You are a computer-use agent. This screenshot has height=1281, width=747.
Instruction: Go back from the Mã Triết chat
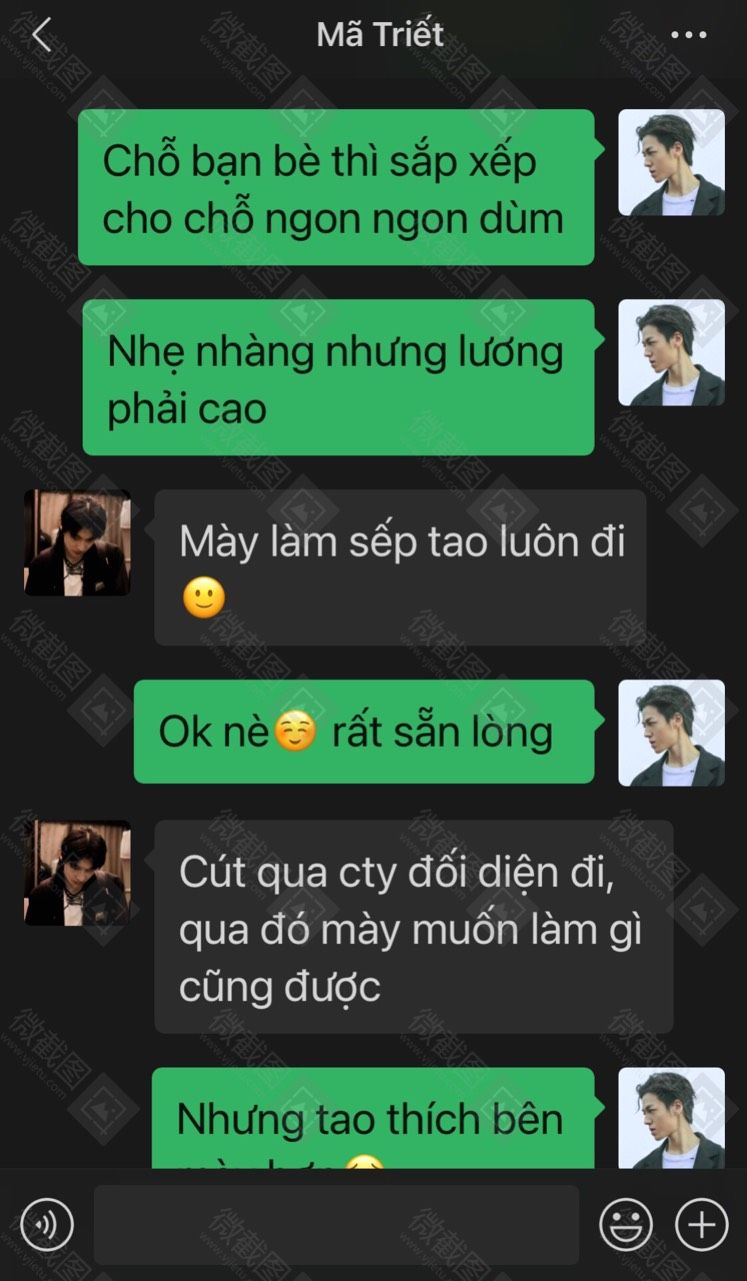pyautogui.click(x=41, y=35)
